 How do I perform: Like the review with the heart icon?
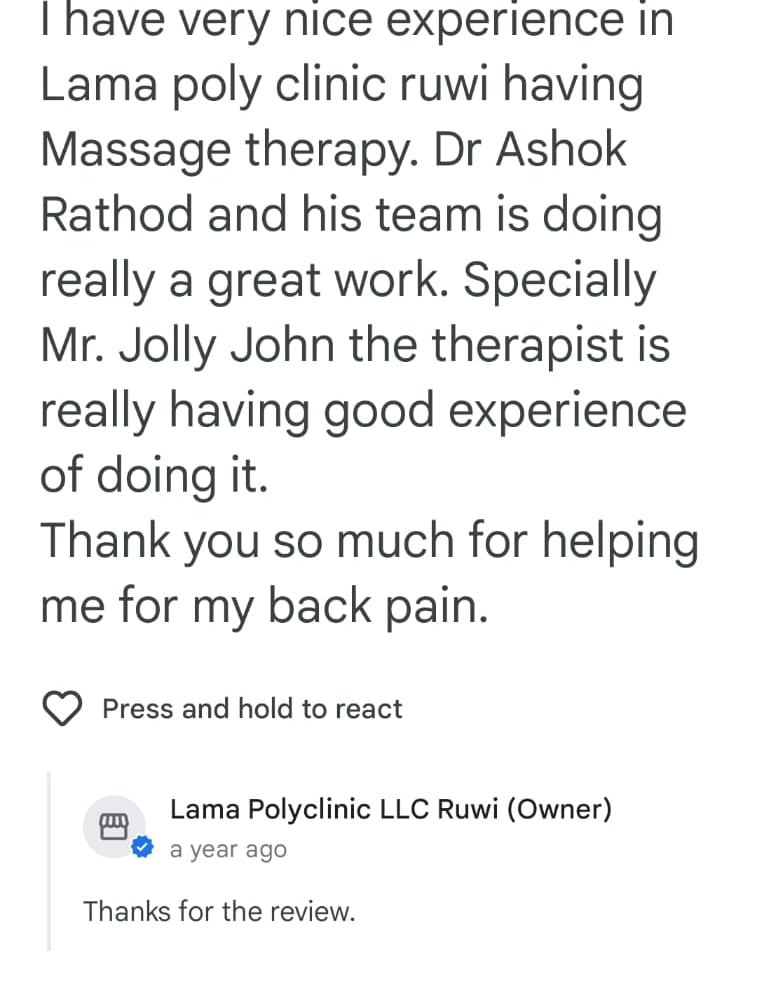coord(64,709)
